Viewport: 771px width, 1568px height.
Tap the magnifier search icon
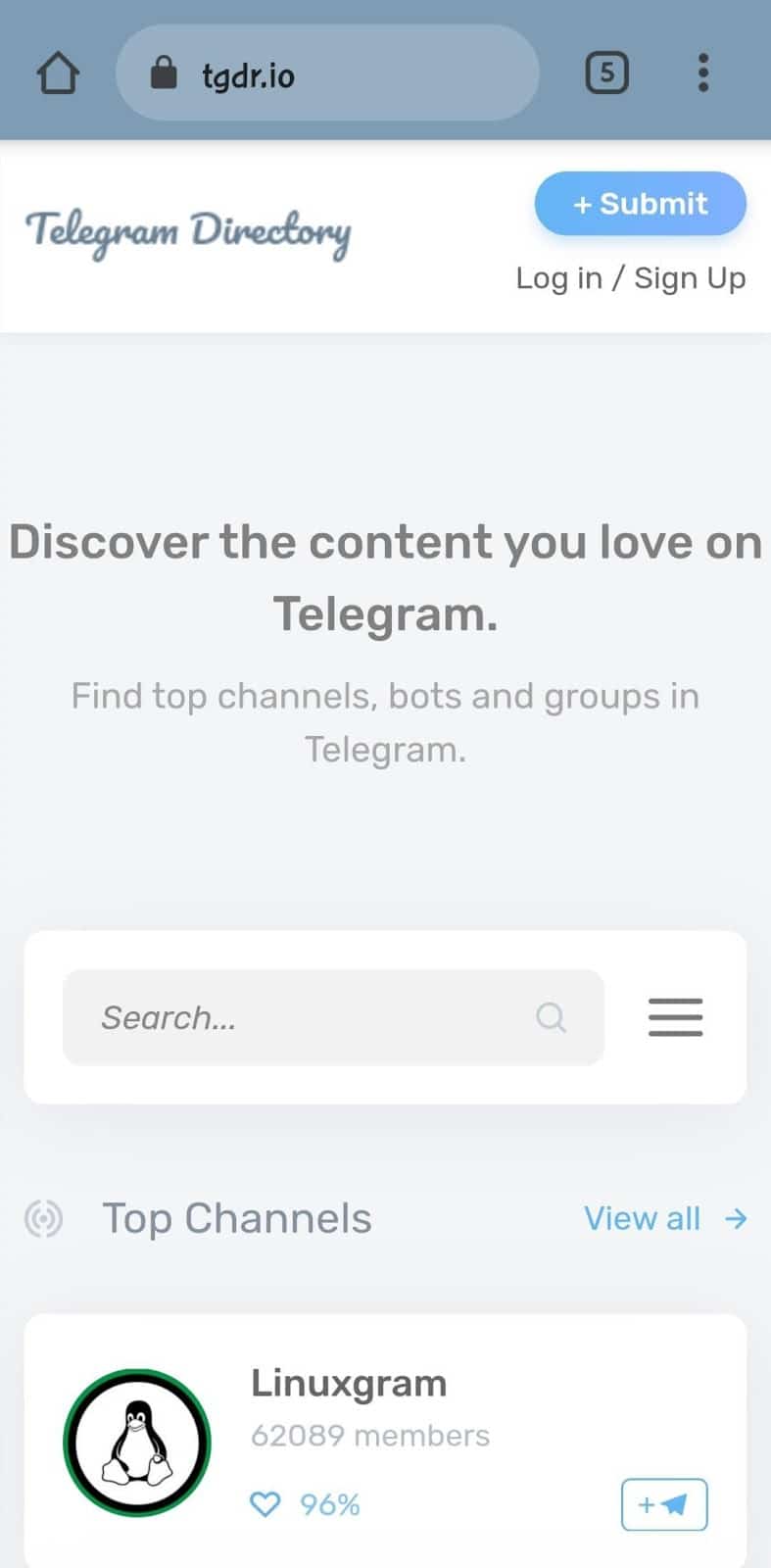(552, 1017)
